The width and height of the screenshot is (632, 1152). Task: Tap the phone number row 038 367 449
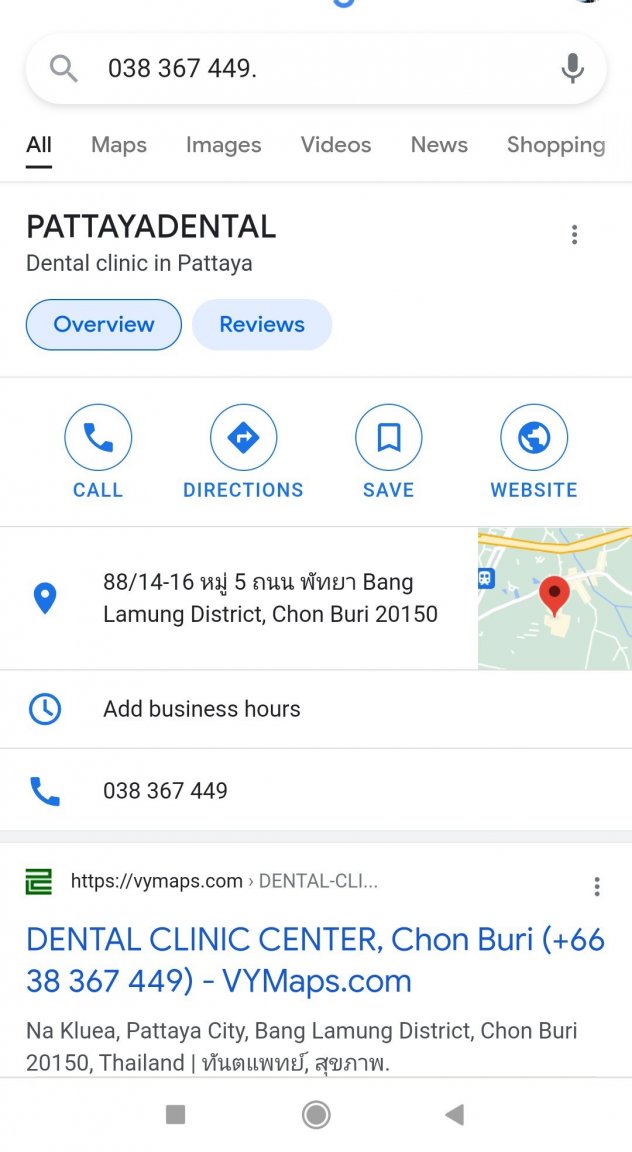point(165,791)
